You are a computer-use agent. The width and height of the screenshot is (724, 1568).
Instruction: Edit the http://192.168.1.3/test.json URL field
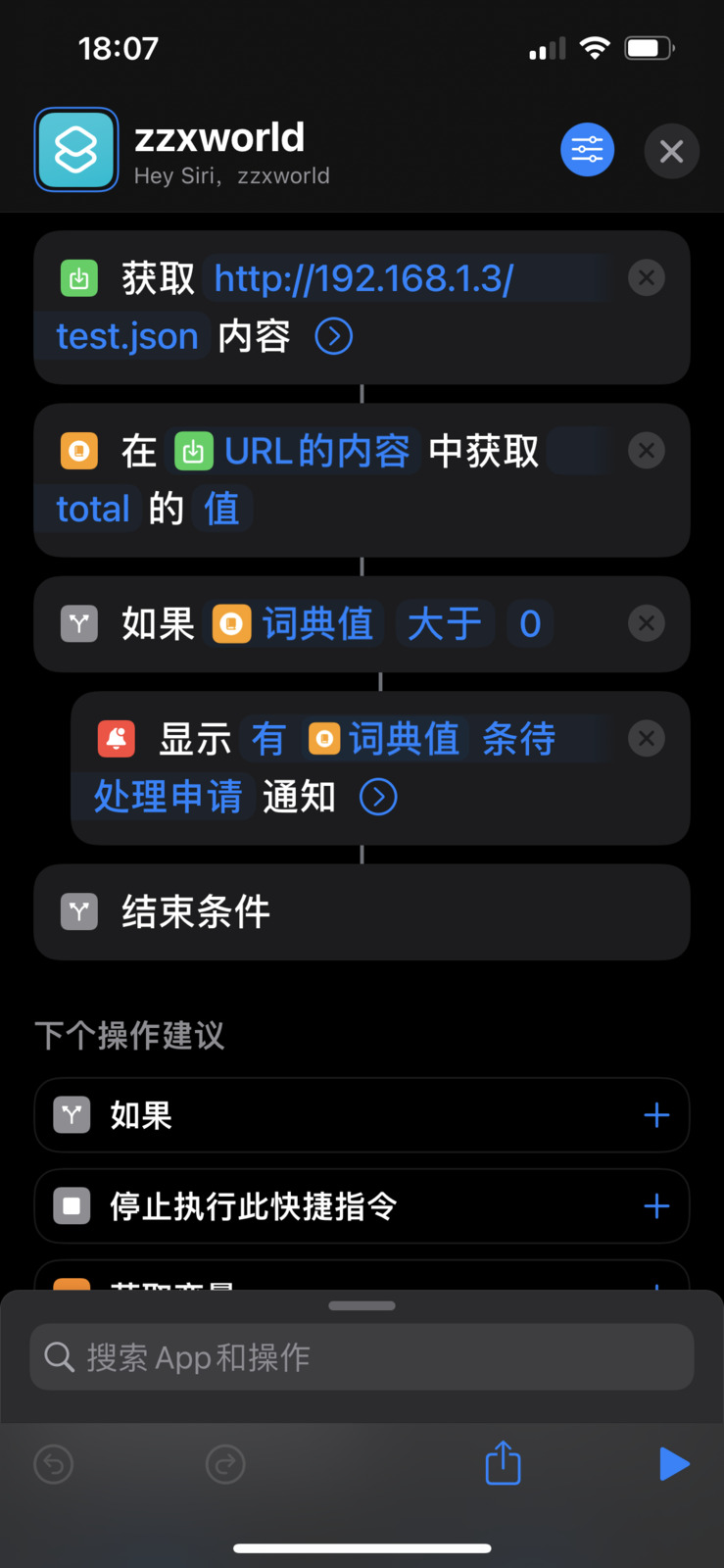click(x=363, y=279)
